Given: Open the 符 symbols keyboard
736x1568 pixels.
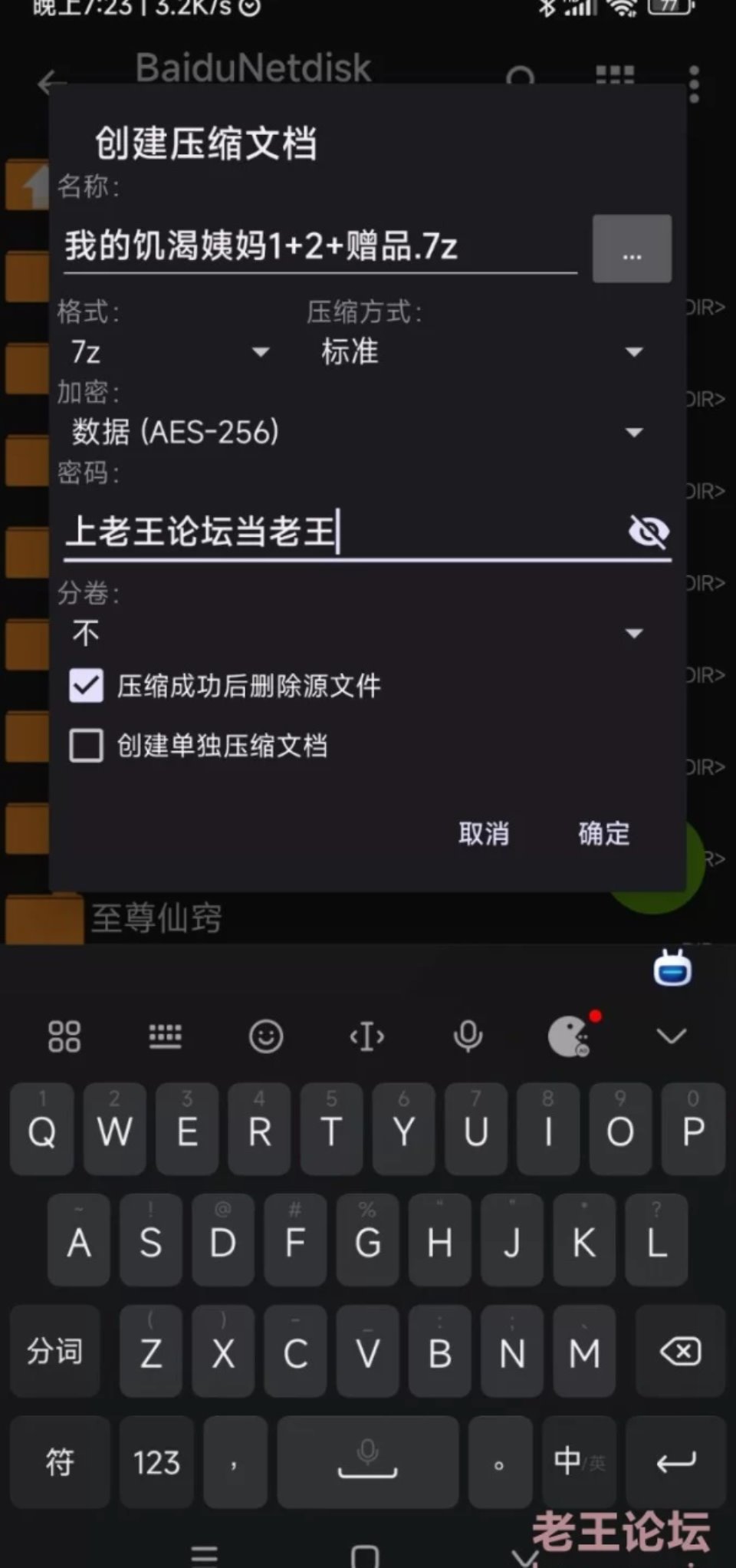Looking at the screenshot, I should [60, 1463].
